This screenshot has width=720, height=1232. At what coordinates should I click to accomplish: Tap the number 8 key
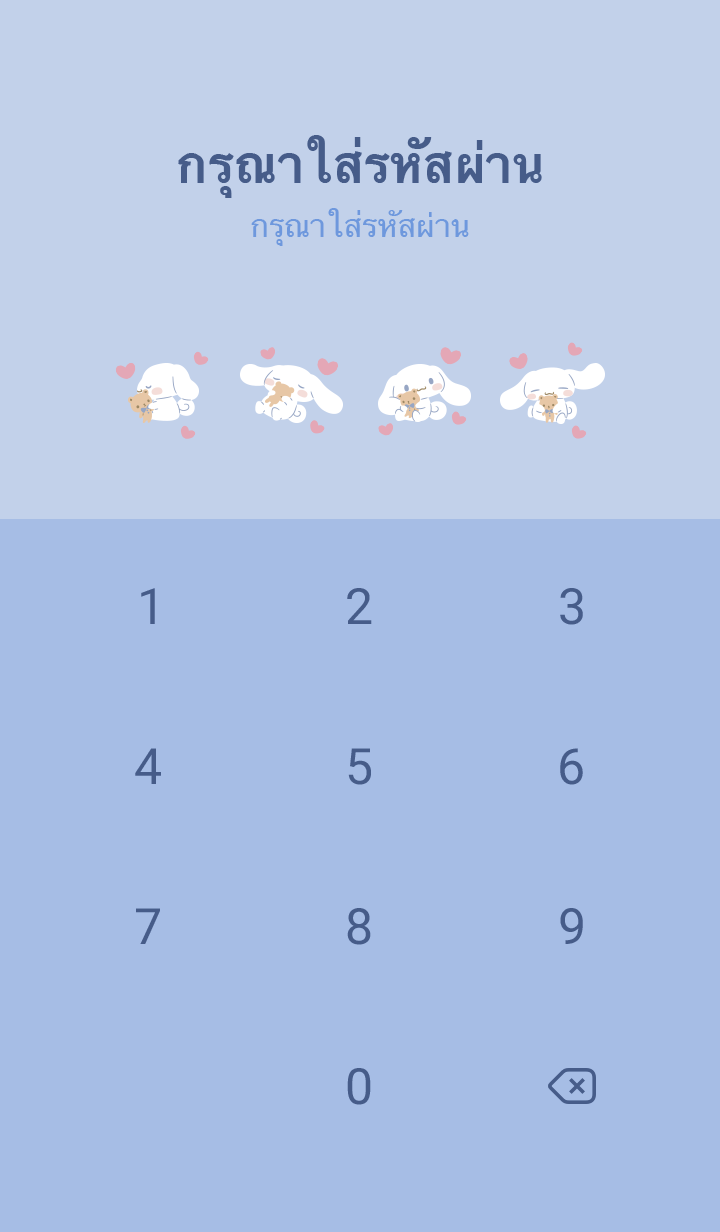point(359,927)
